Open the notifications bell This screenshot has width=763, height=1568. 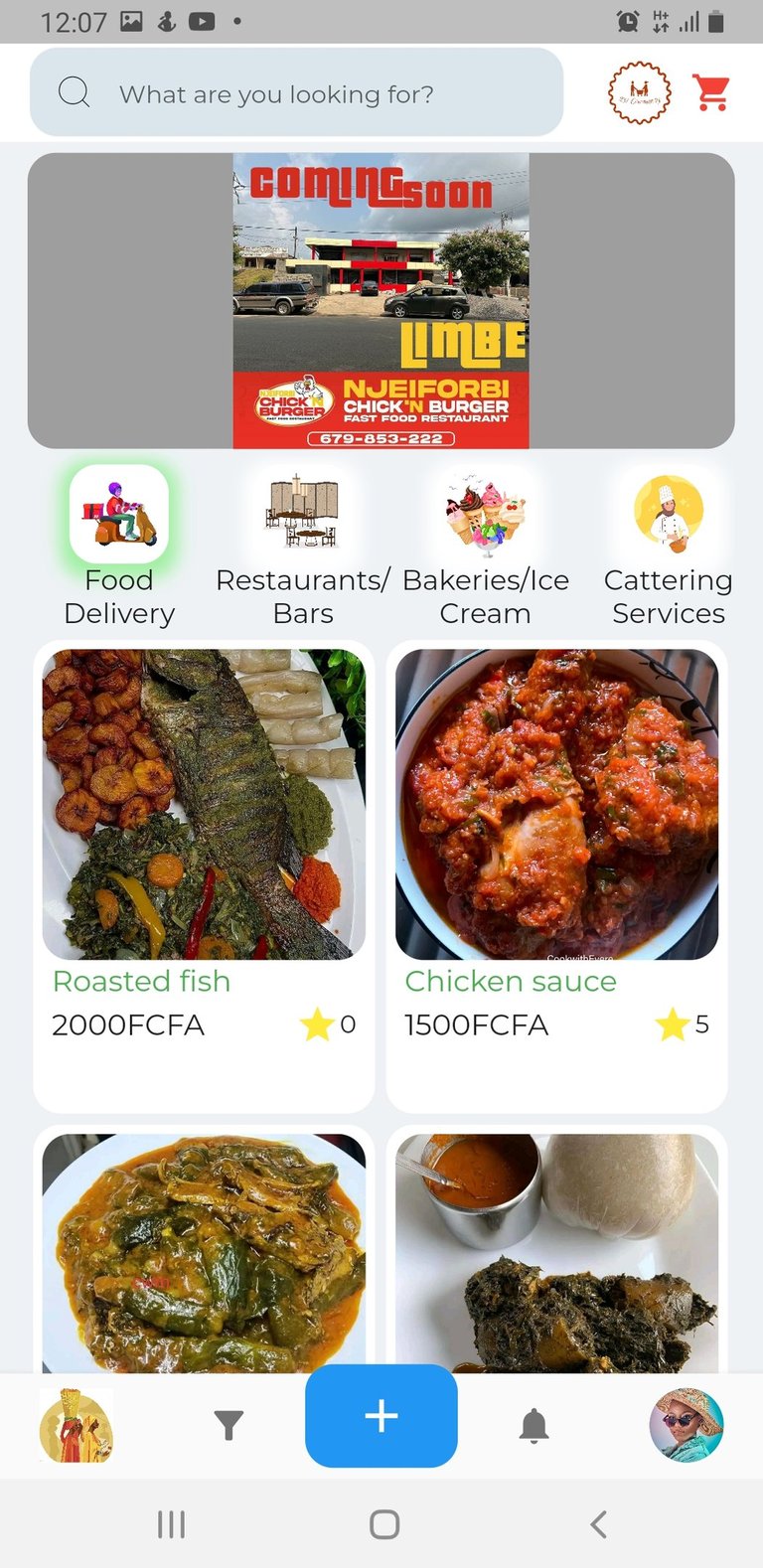coord(534,1426)
